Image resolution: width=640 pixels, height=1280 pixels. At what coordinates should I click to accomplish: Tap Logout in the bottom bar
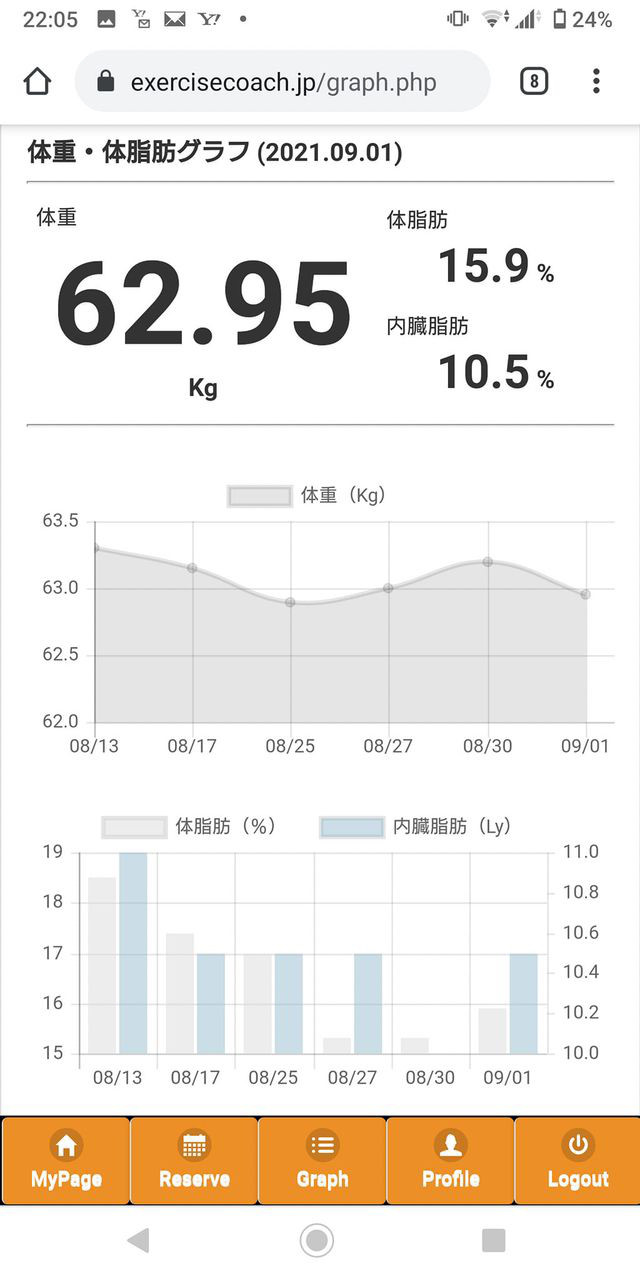577,1160
